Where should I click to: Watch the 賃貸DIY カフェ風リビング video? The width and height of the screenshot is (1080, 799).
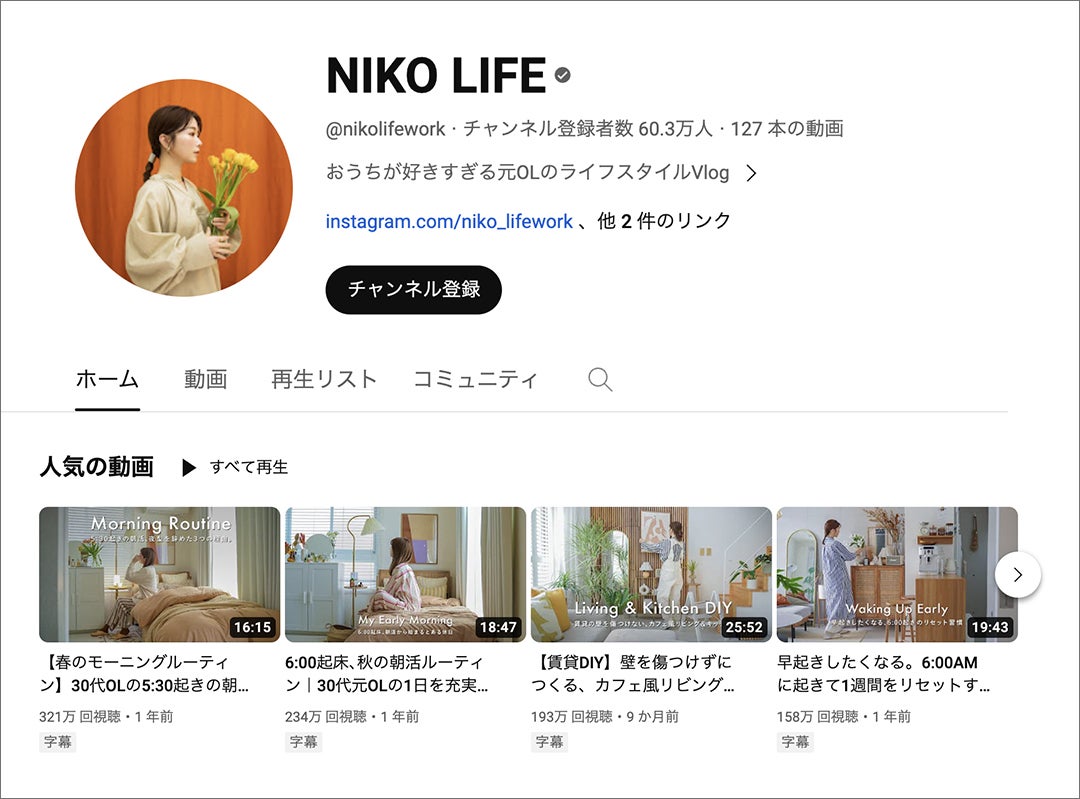click(651, 575)
